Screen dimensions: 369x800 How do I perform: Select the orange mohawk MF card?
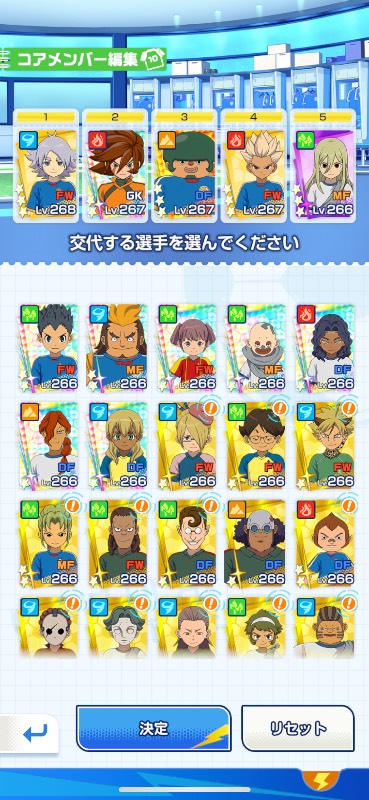coord(117,347)
